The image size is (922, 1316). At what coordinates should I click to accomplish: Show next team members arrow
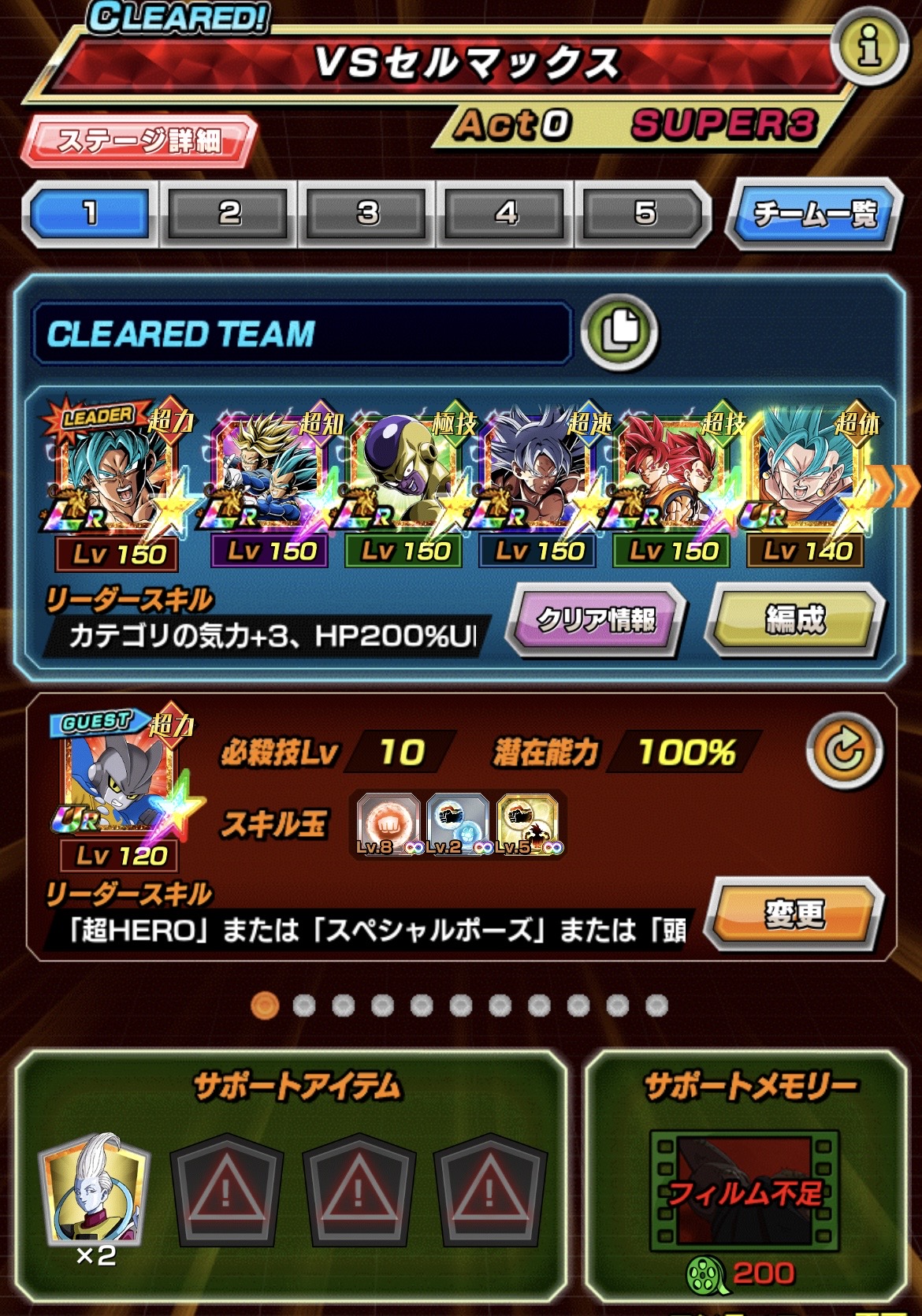click(895, 487)
